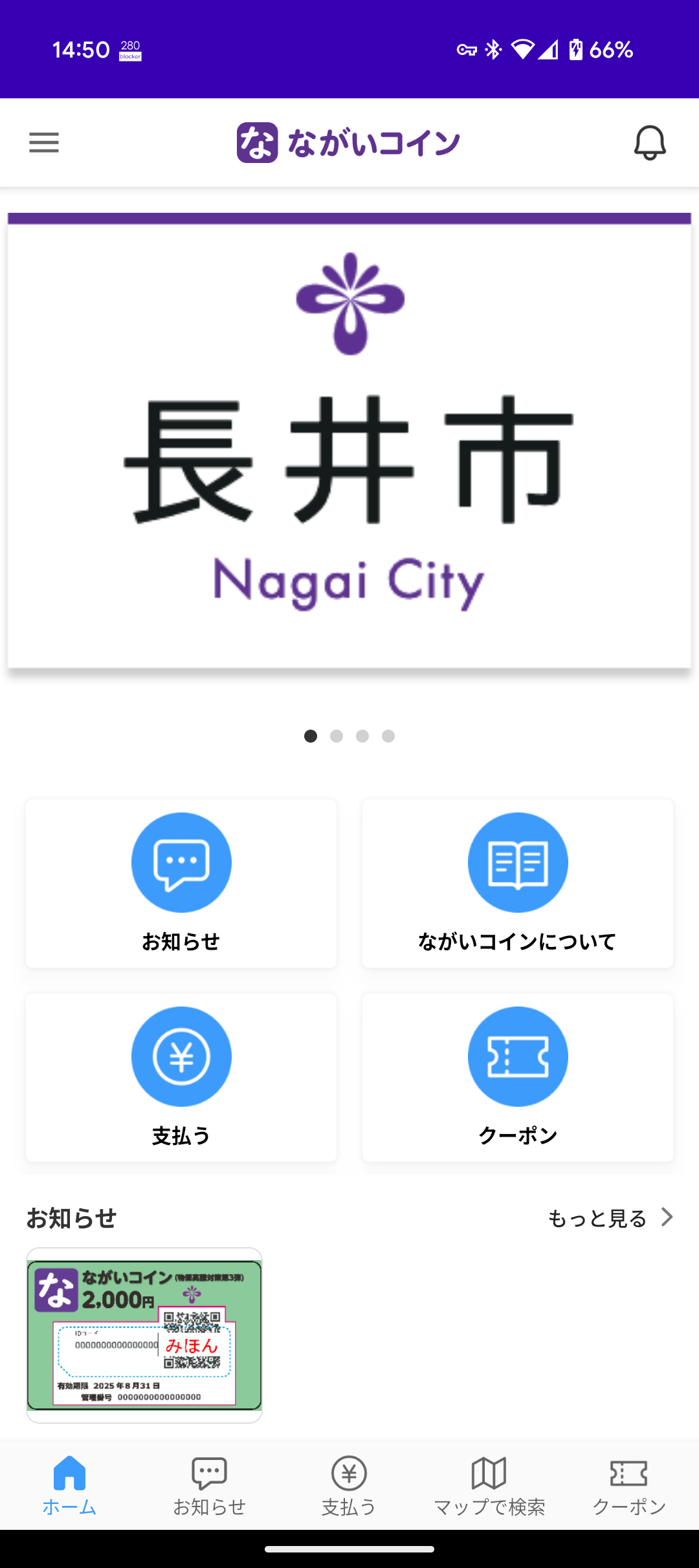Open the クーポン grid card
This screenshot has height=1568, width=699.
coord(518,1077)
